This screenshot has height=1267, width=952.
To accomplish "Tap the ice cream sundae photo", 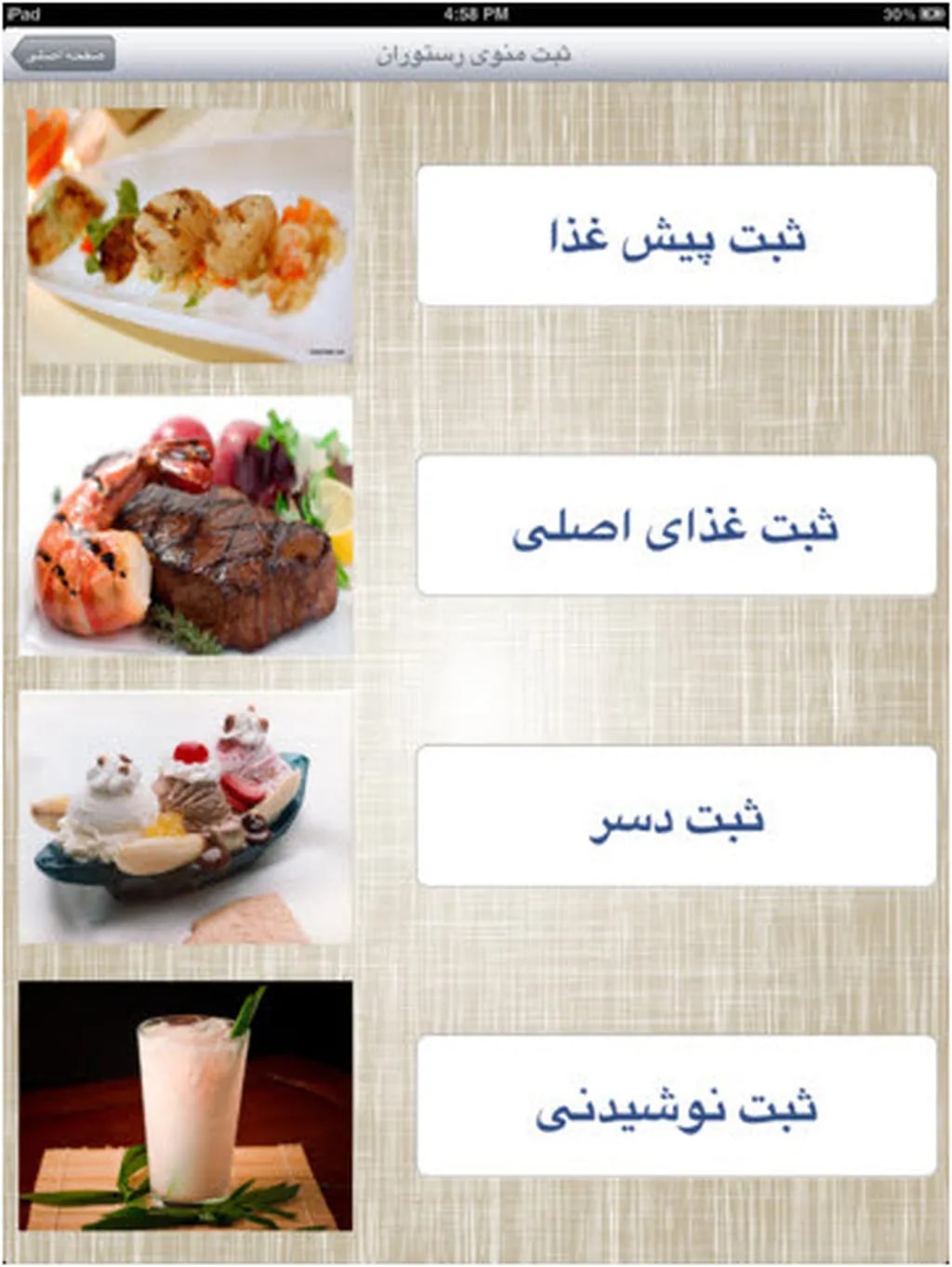I will [186, 818].
